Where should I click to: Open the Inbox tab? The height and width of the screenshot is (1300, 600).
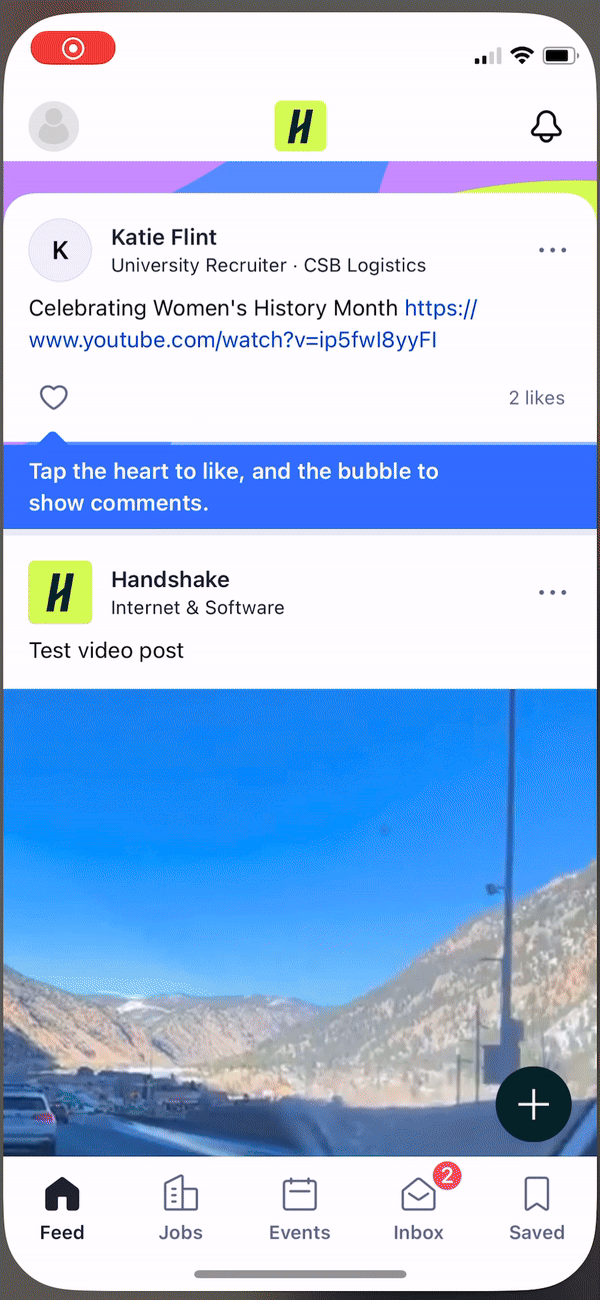click(x=418, y=1208)
